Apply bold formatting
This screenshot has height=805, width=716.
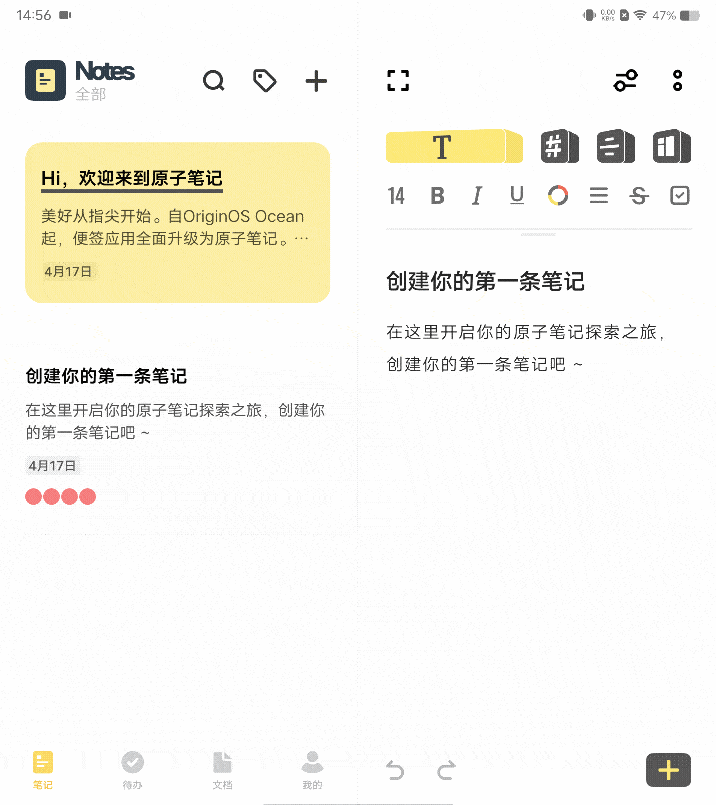point(437,196)
